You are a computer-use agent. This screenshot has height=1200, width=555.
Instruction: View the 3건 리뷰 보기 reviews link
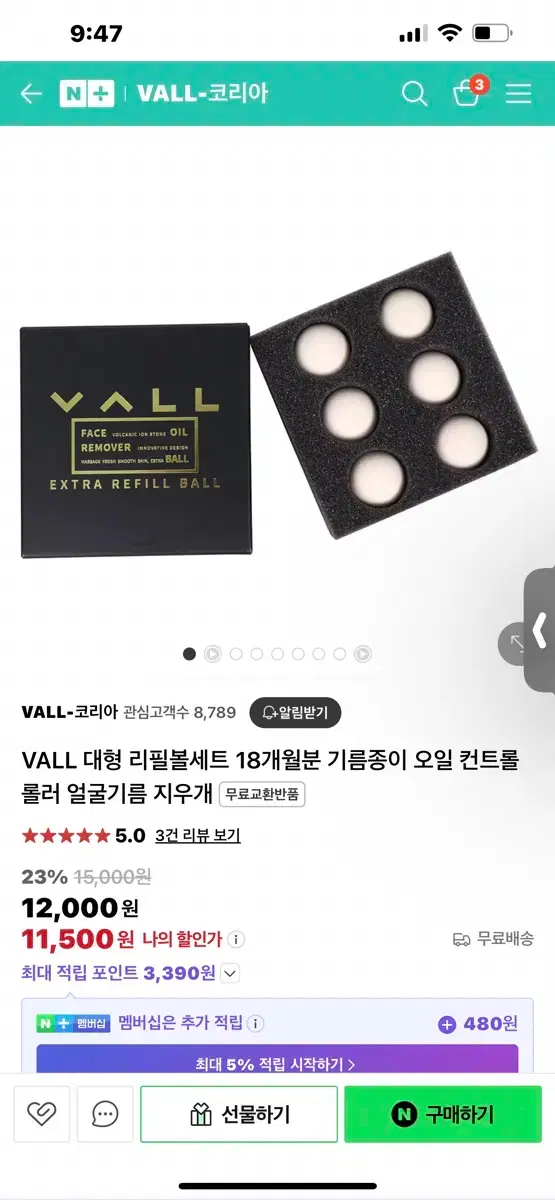click(197, 835)
